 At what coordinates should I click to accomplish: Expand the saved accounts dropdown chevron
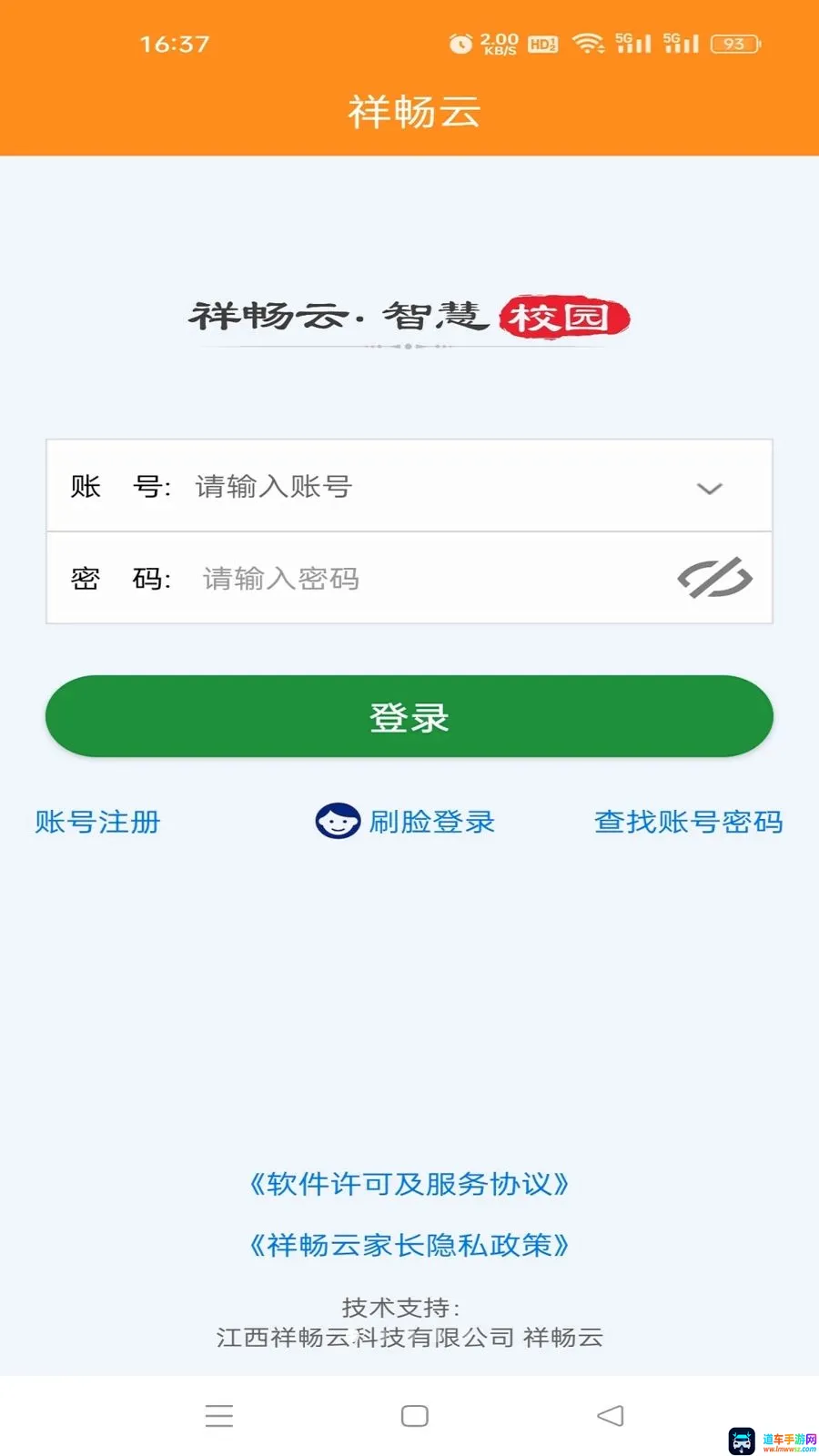pos(709,489)
